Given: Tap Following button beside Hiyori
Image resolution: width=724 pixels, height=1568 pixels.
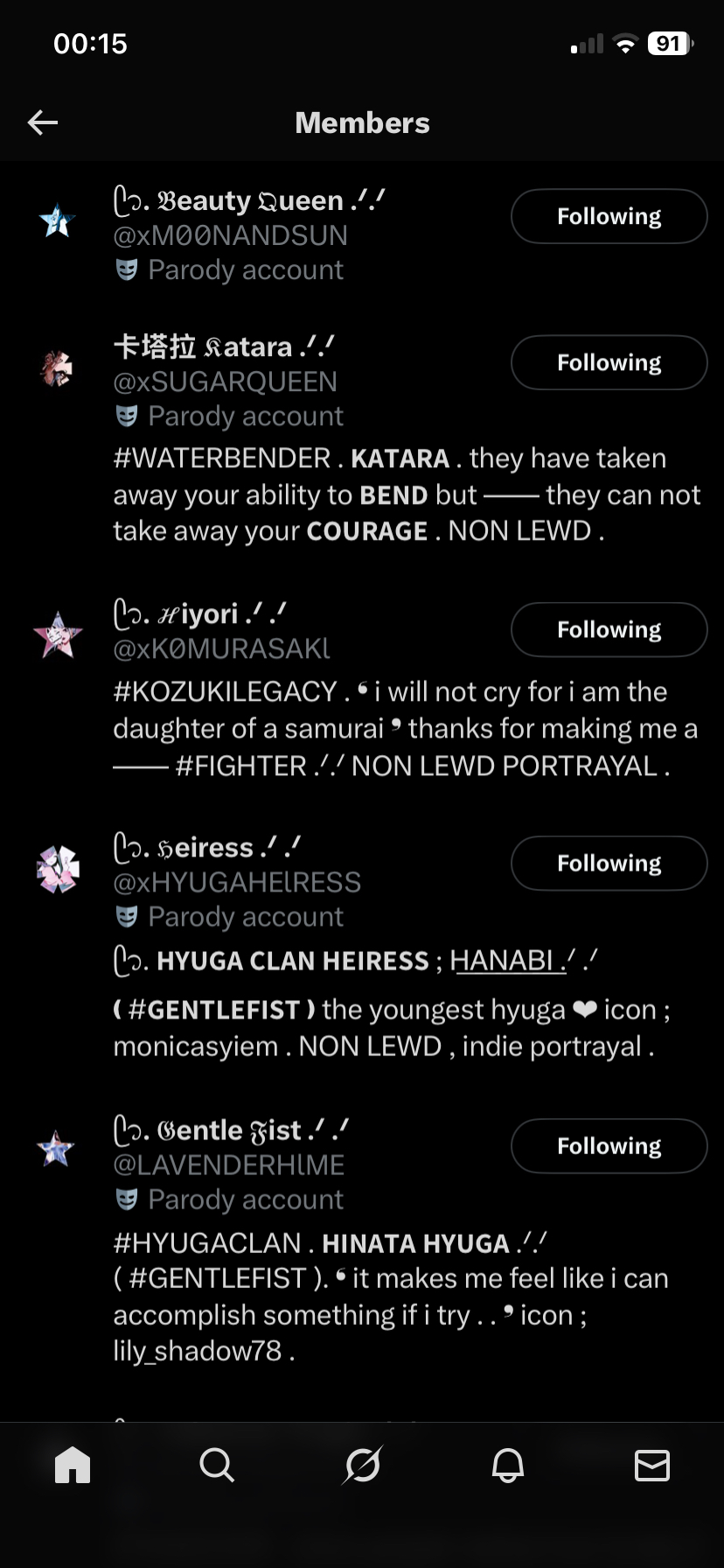Looking at the screenshot, I should pyautogui.click(x=609, y=629).
